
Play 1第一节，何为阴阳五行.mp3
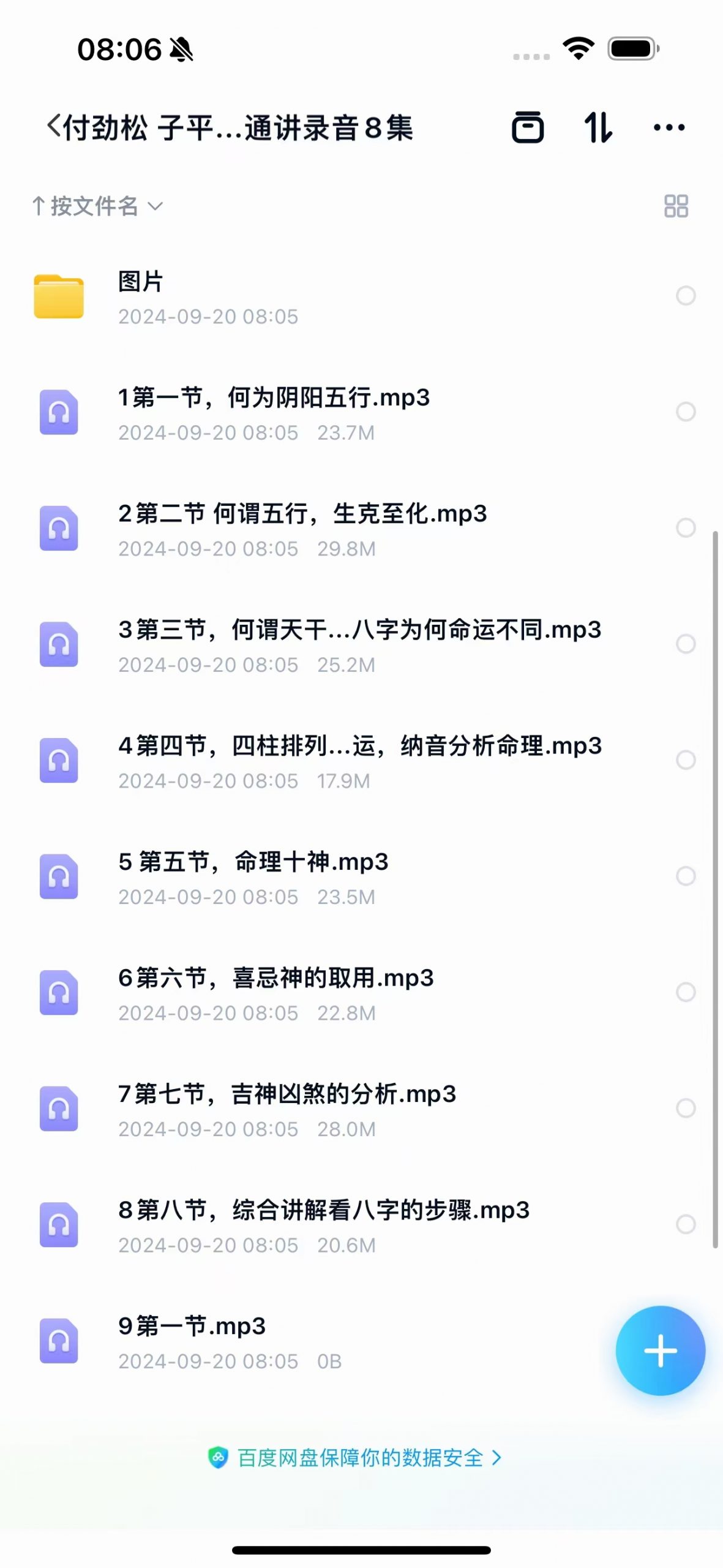point(274,412)
